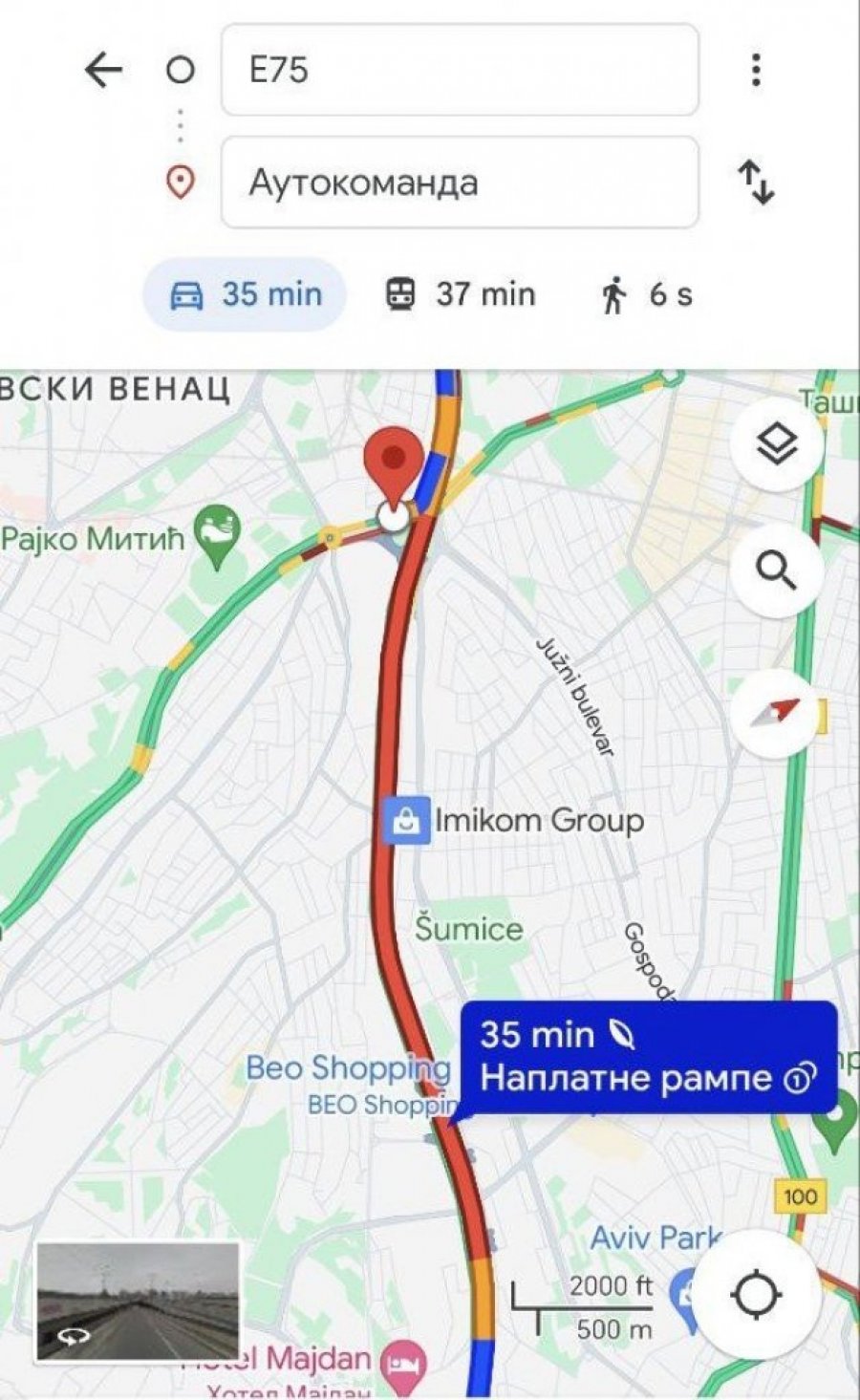Select the Рајко Митић stadium marker
This screenshot has width=860, height=1400.
pyautogui.click(x=218, y=535)
